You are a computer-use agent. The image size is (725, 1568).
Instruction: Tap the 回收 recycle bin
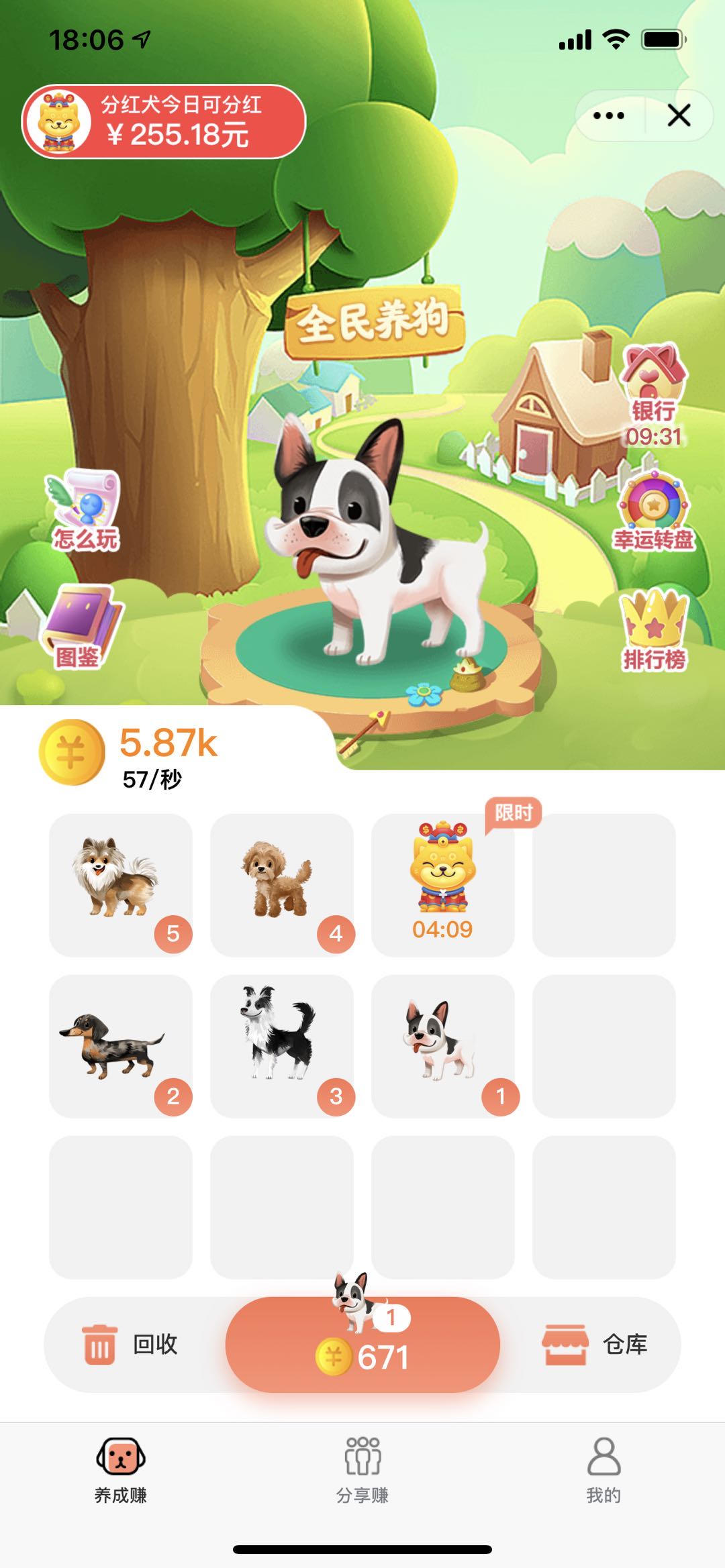pyautogui.click(x=131, y=1345)
